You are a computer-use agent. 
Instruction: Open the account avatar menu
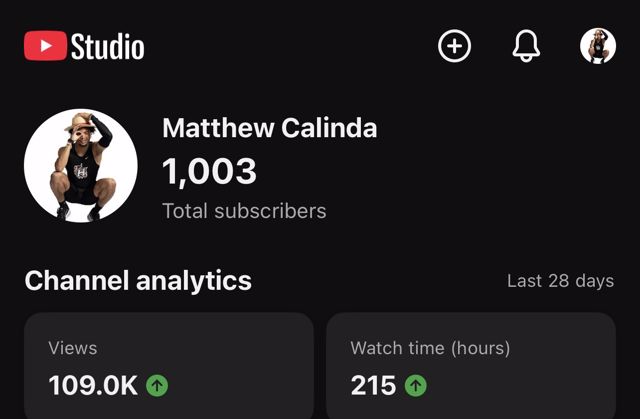click(x=598, y=46)
